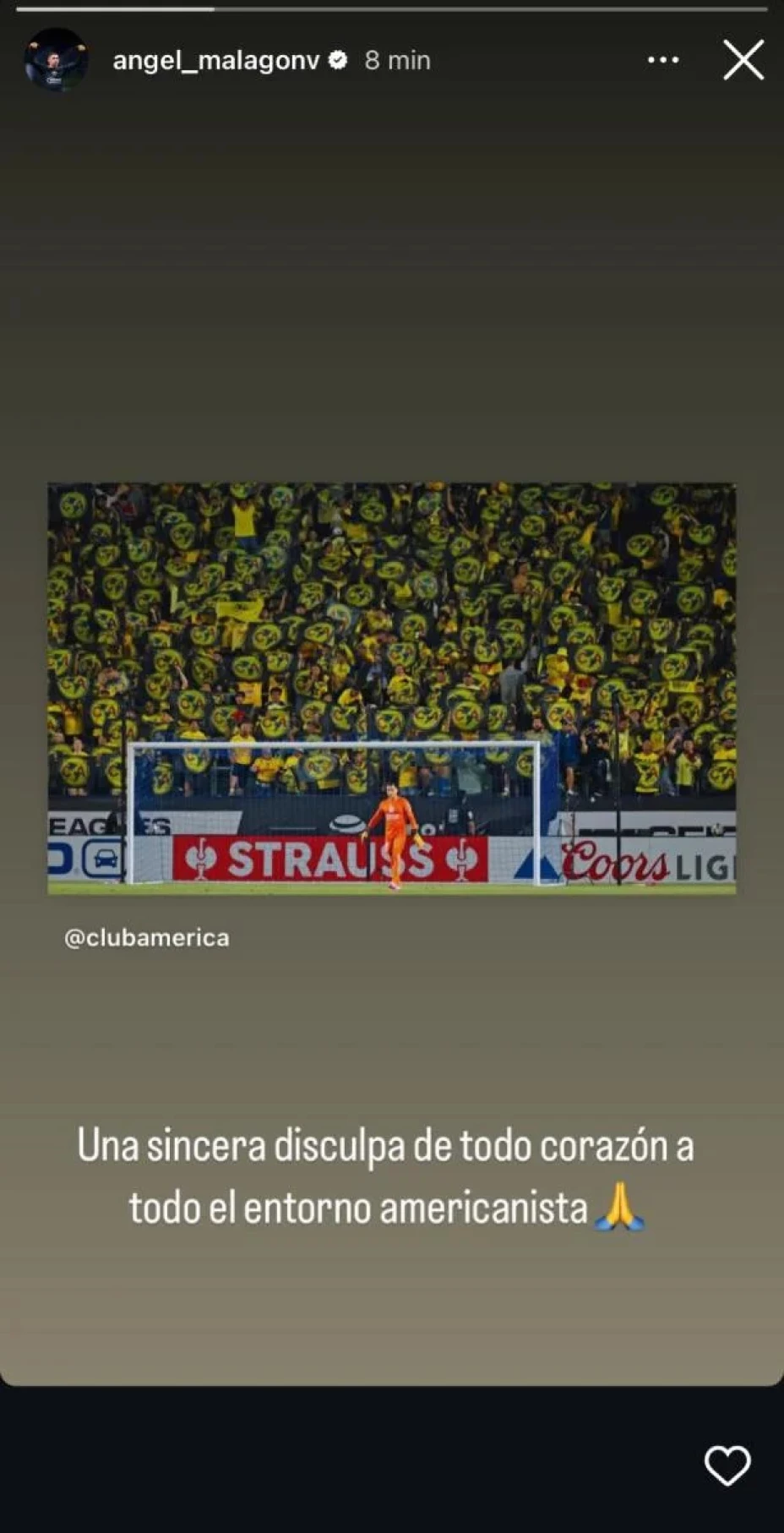Open the angel_malagonv username link

click(216, 60)
